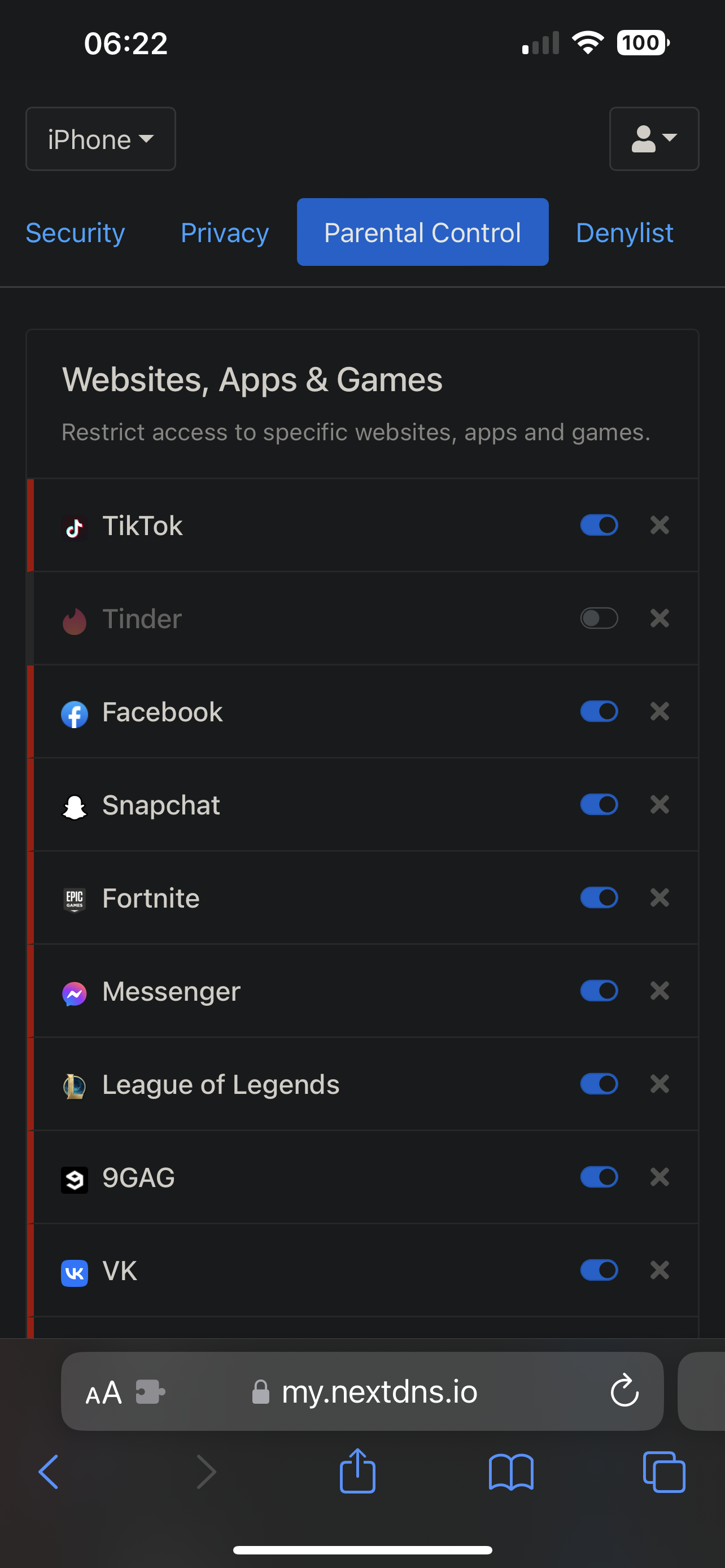
Task: Show all open Safari tabs
Action: 663,1472
